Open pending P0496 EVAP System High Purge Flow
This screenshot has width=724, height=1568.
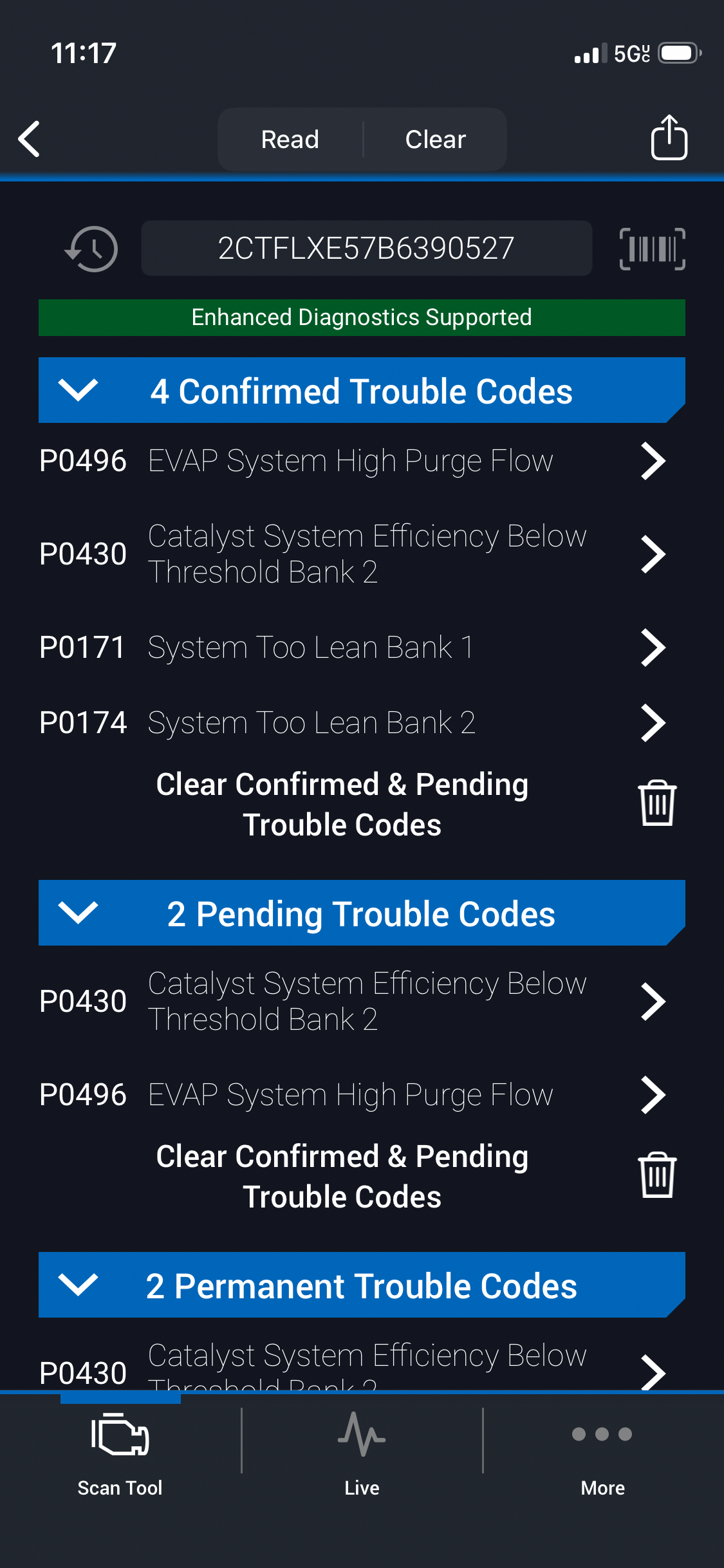351,1094
